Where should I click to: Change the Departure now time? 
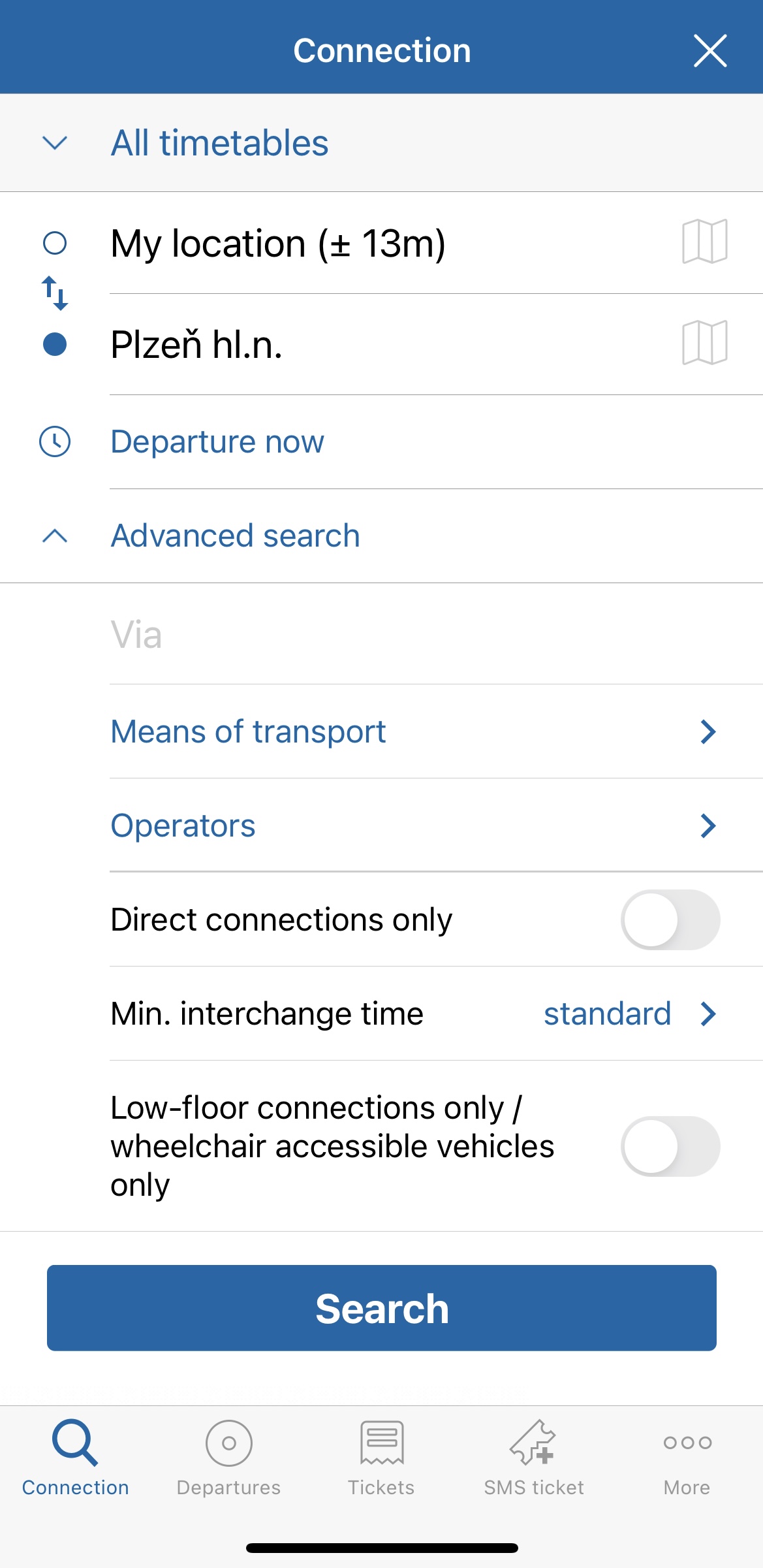pos(381,442)
